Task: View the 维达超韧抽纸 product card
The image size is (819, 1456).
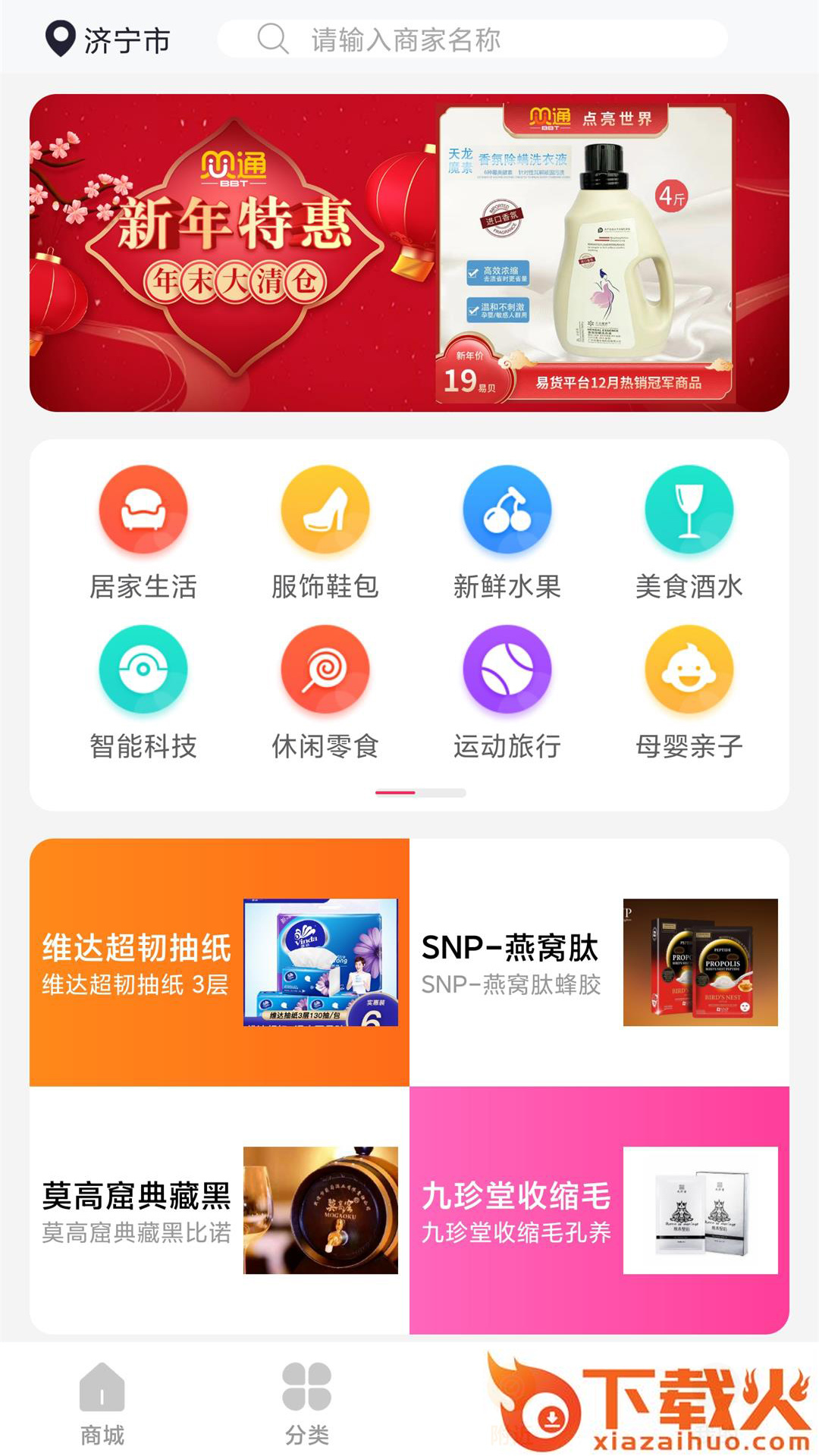Action: tap(220, 962)
